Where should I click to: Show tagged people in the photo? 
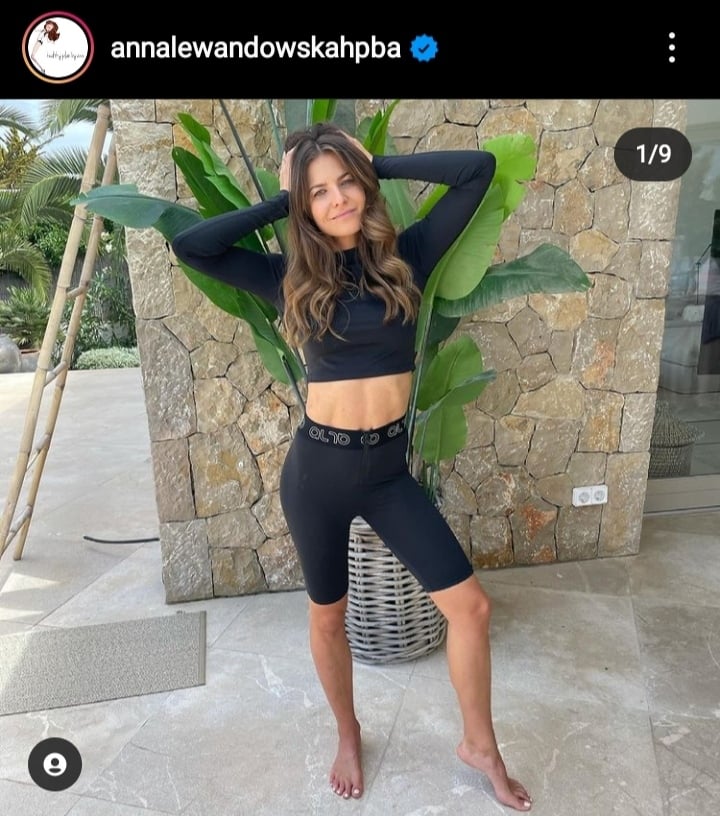tap(55, 764)
